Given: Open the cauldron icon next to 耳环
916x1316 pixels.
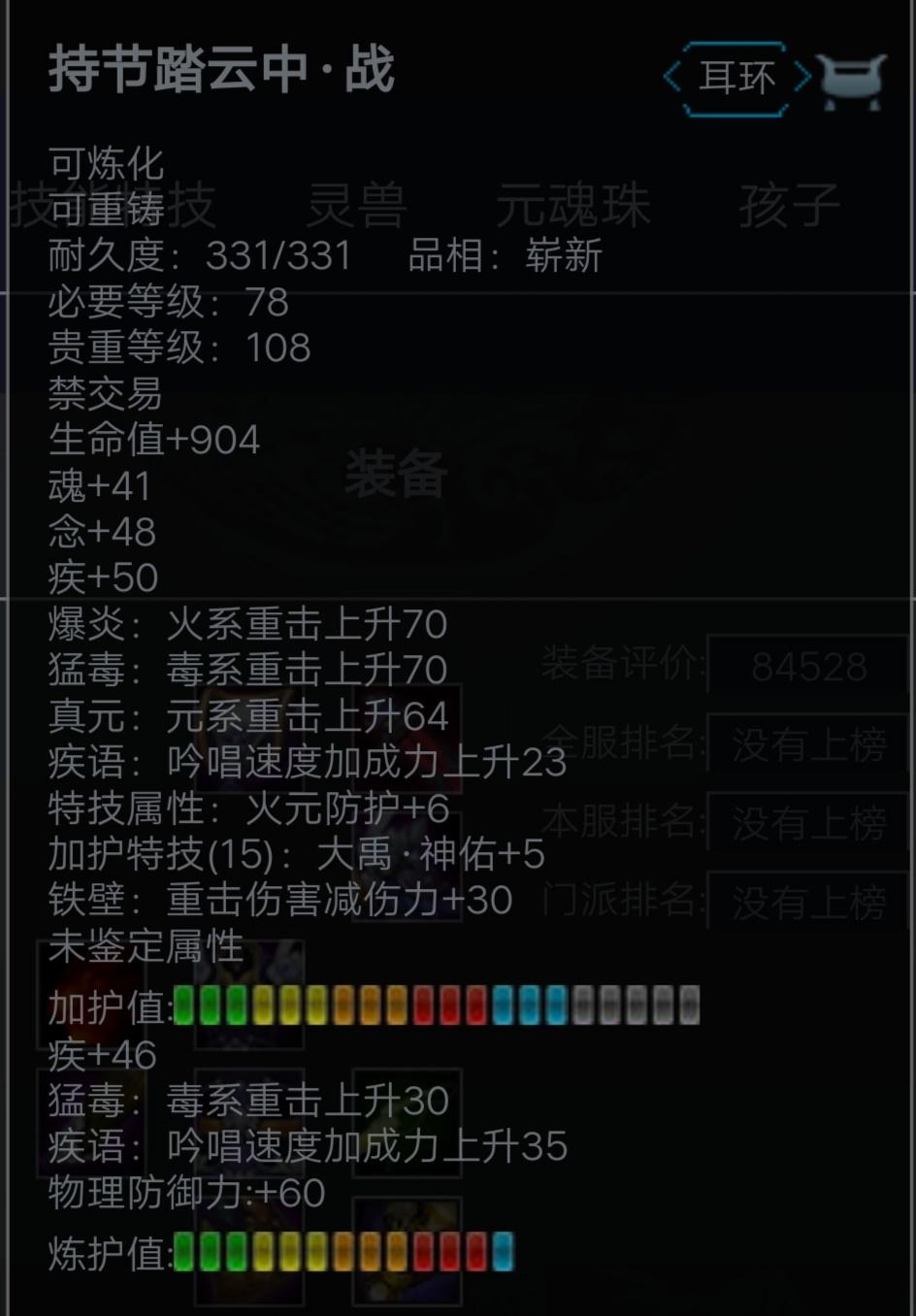Looking at the screenshot, I should 852,80.
